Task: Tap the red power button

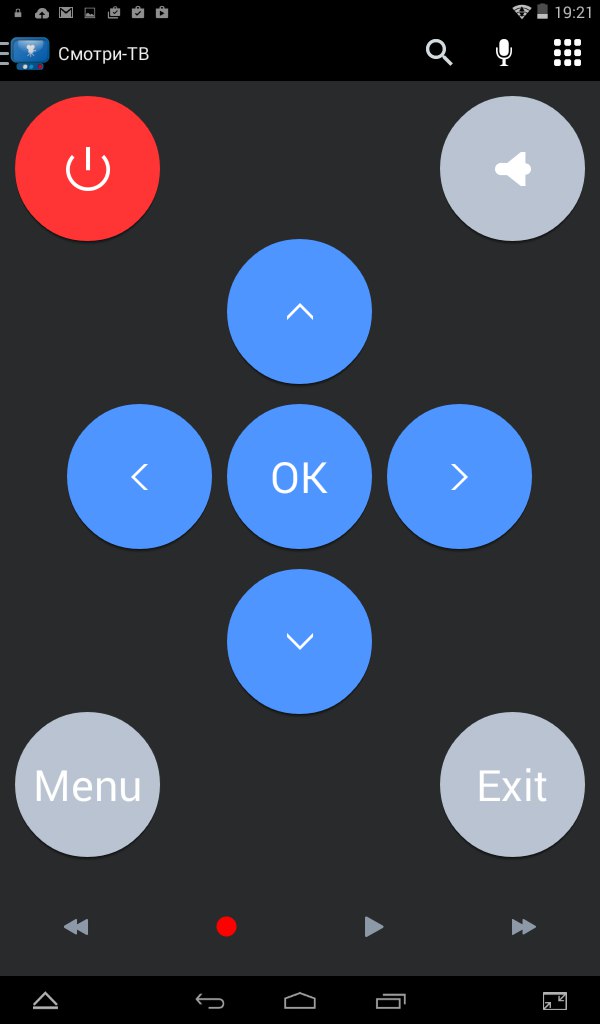Action: click(x=87, y=168)
